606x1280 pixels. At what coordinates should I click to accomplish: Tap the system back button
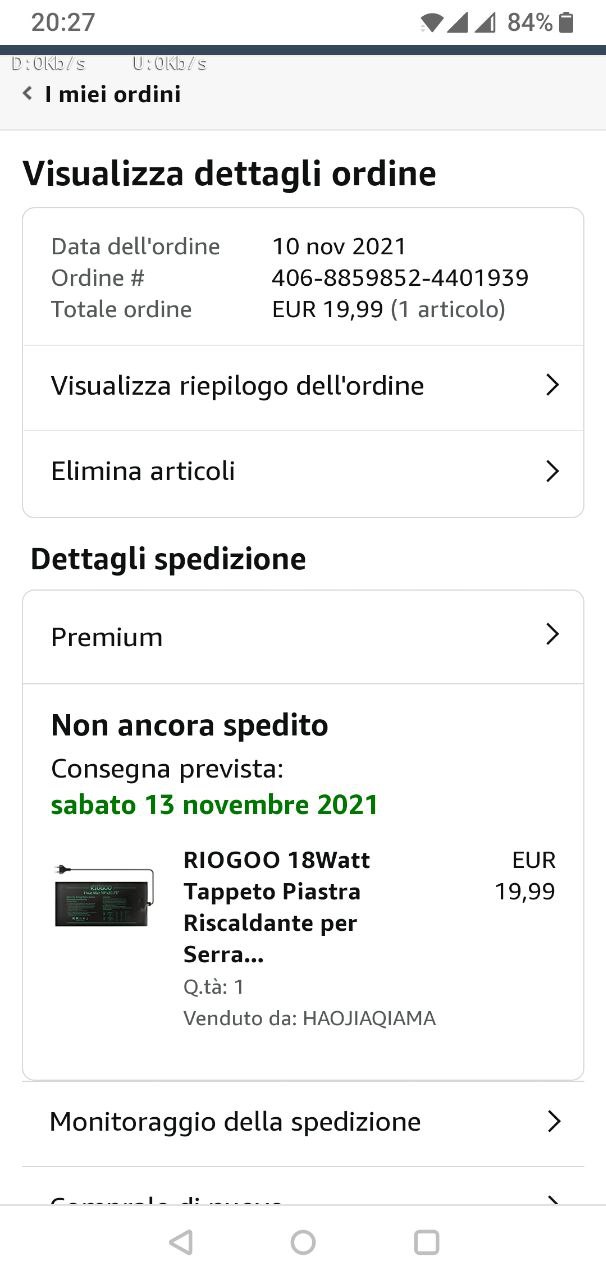[181, 1242]
